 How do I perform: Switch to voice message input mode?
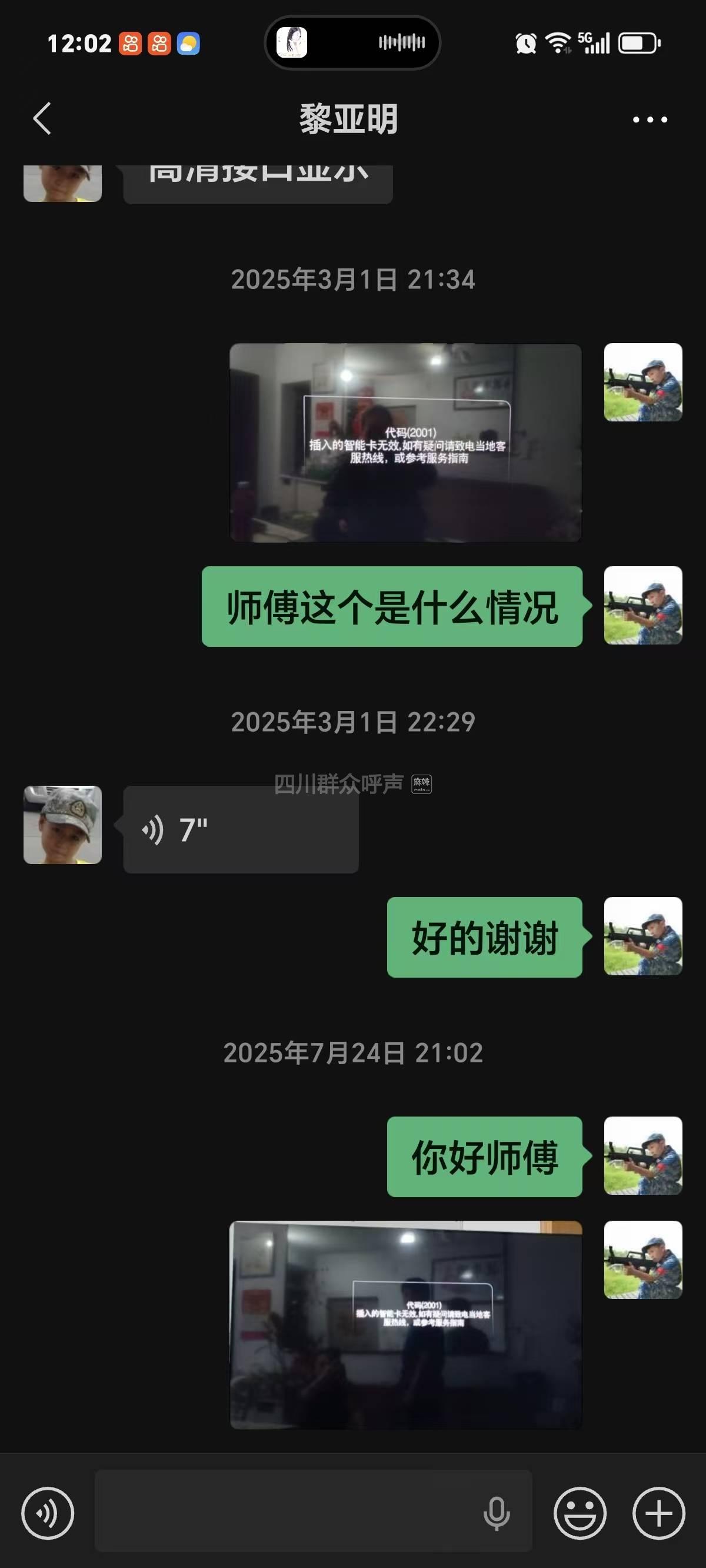[x=48, y=1513]
